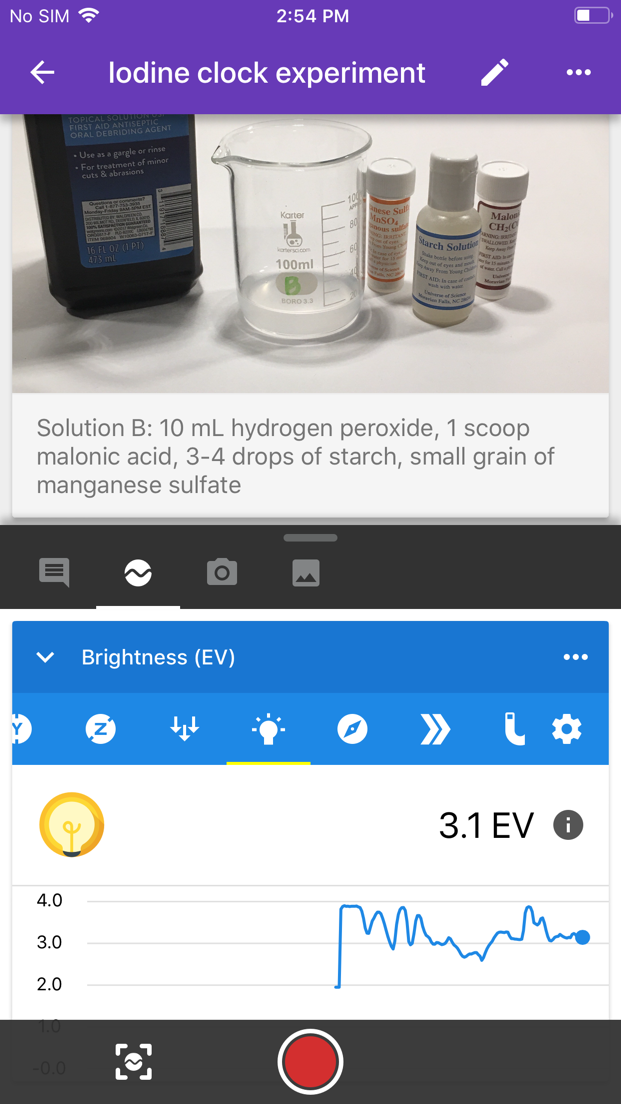This screenshot has width=621, height=1104.
Task: Select the magnetometer sensor icon
Action: [x=515, y=729]
